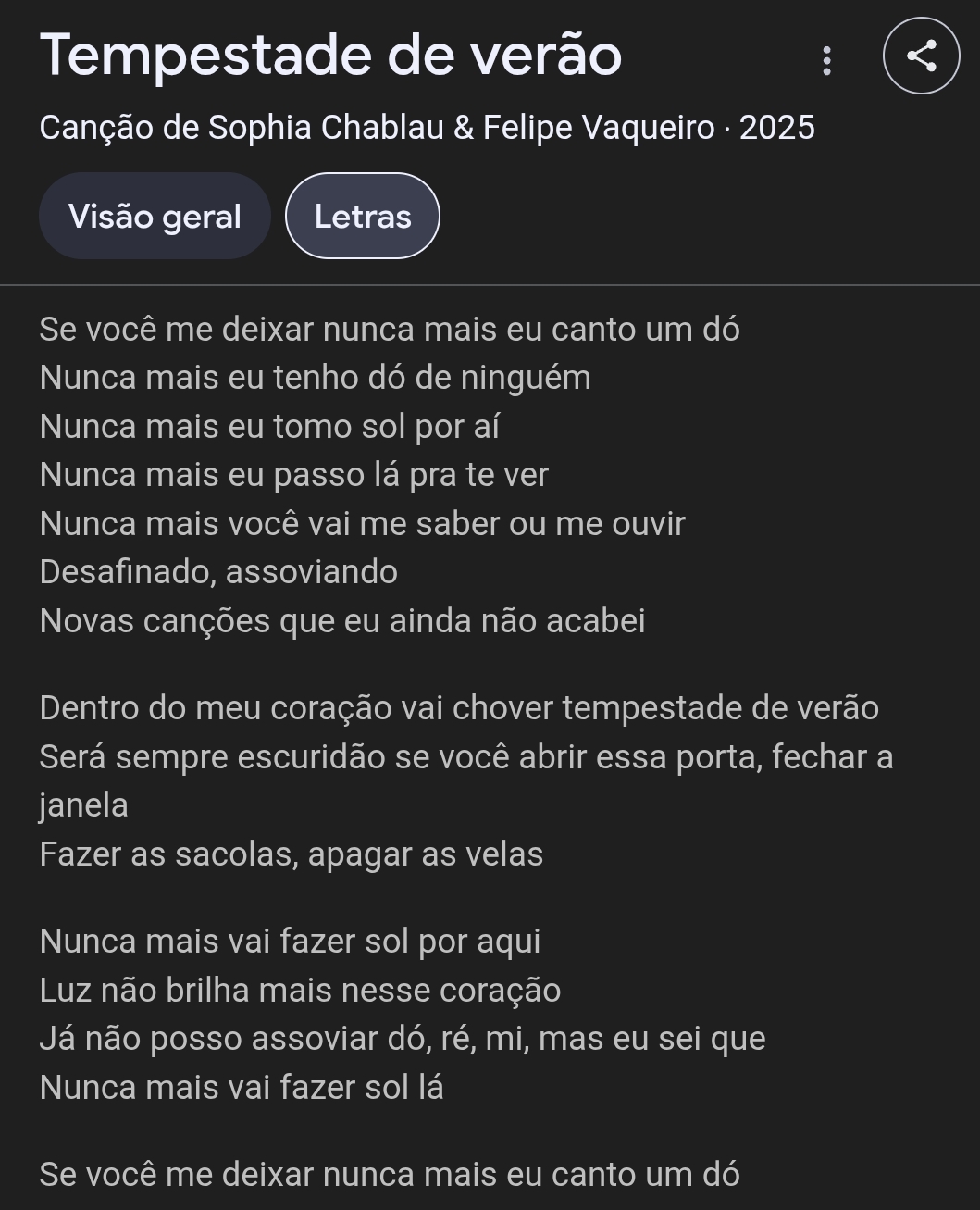Share the song Tempestade de verão
Screen dimensions: 980x1210
pos(921,56)
